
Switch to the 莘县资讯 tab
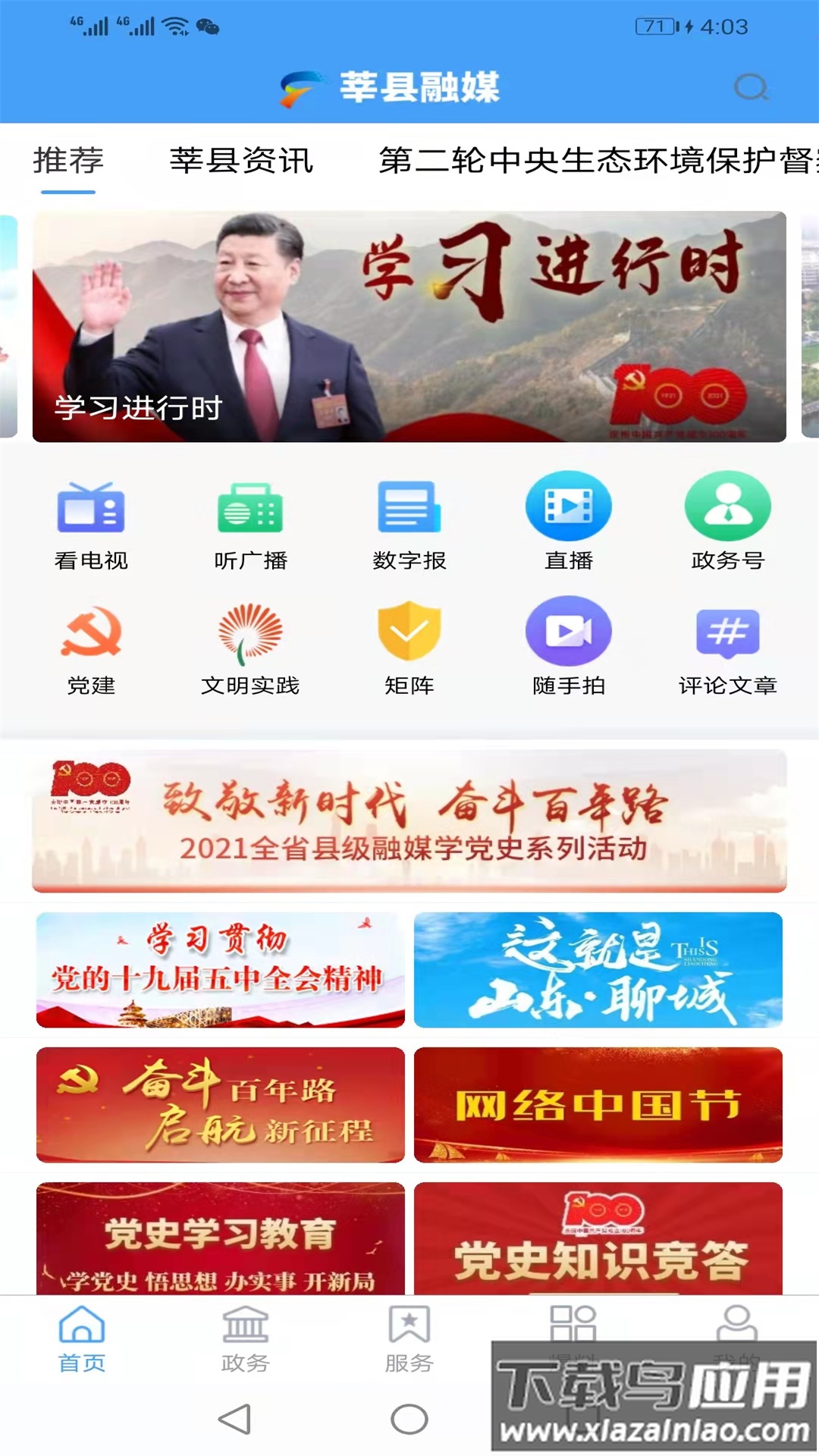pyautogui.click(x=241, y=161)
